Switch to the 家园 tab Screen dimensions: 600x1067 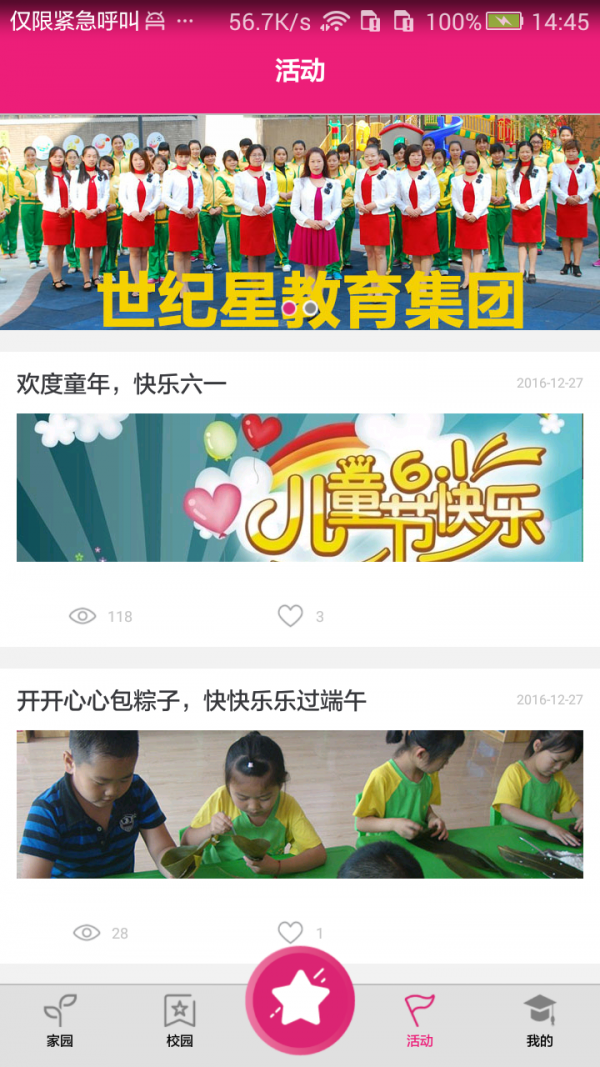pyautogui.click(x=60, y=1020)
